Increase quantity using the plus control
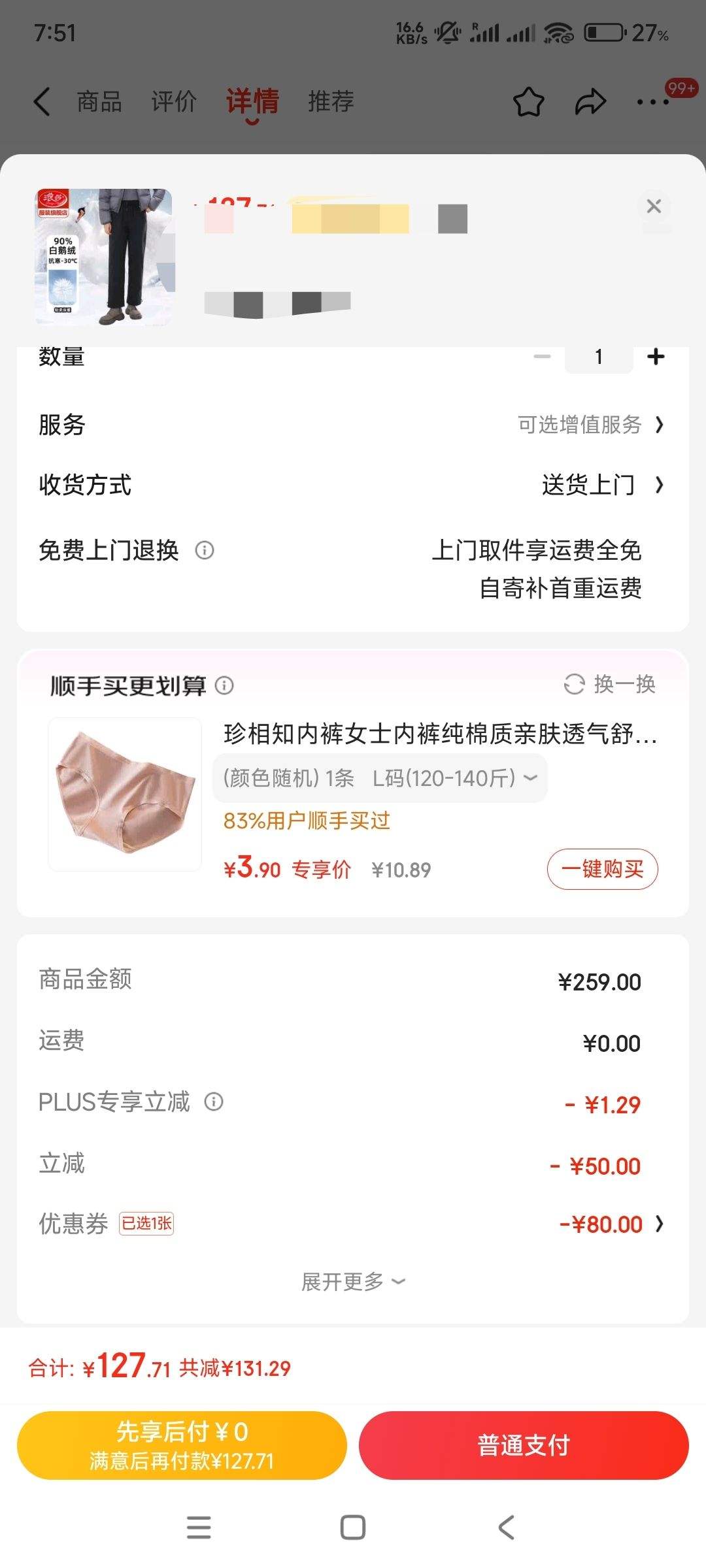Image resolution: width=706 pixels, height=1568 pixels. point(656,356)
